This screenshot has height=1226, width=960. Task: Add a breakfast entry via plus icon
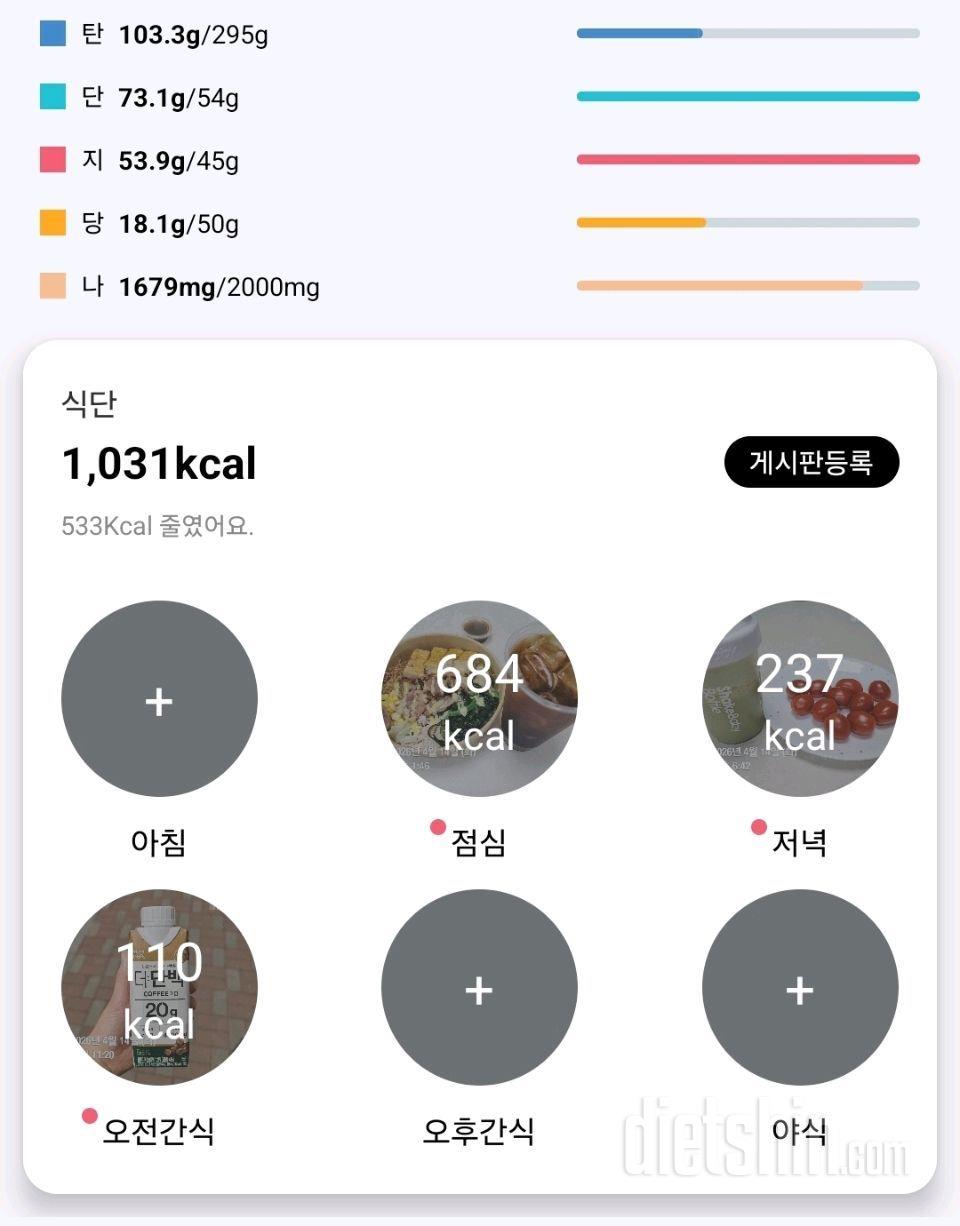point(158,700)
